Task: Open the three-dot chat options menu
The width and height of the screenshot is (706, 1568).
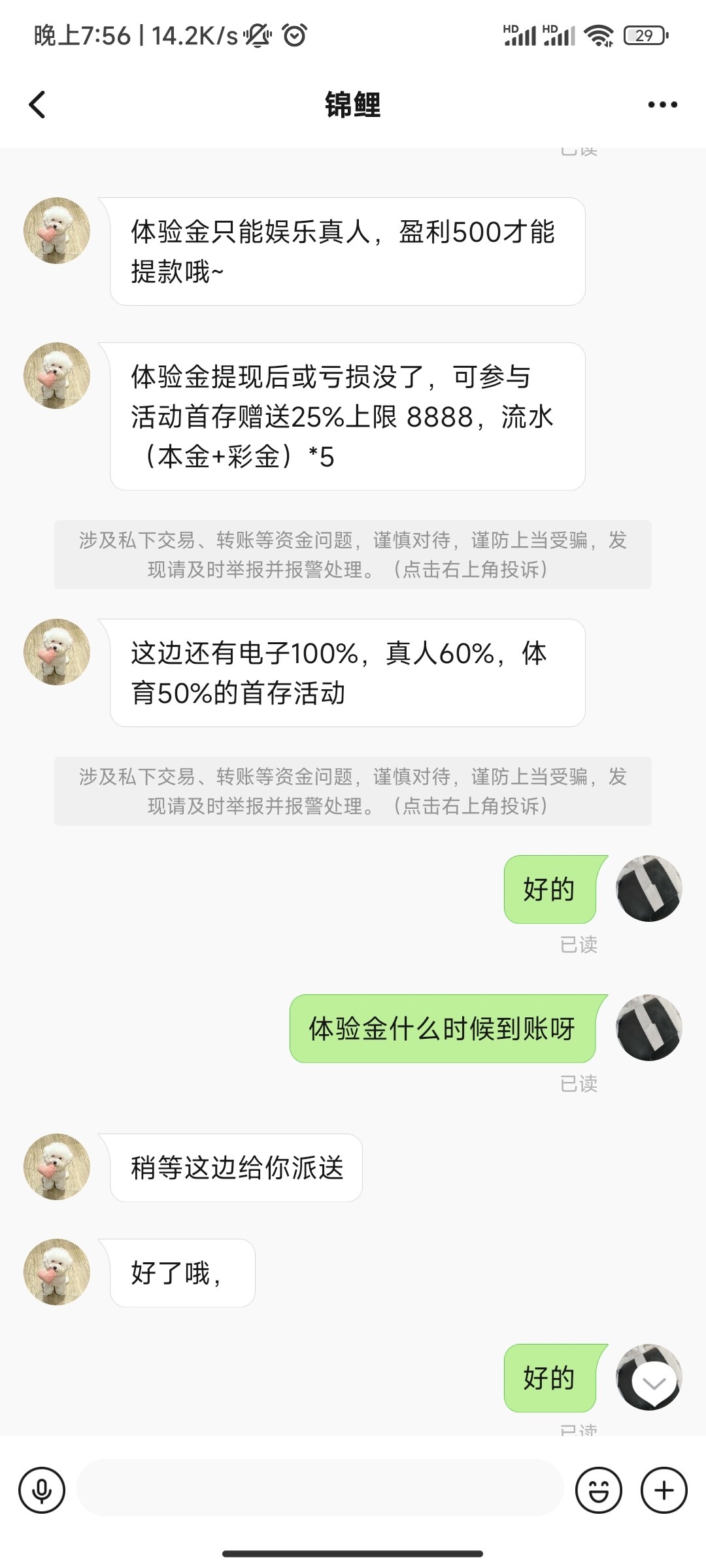Action: (x=662, y=105)
